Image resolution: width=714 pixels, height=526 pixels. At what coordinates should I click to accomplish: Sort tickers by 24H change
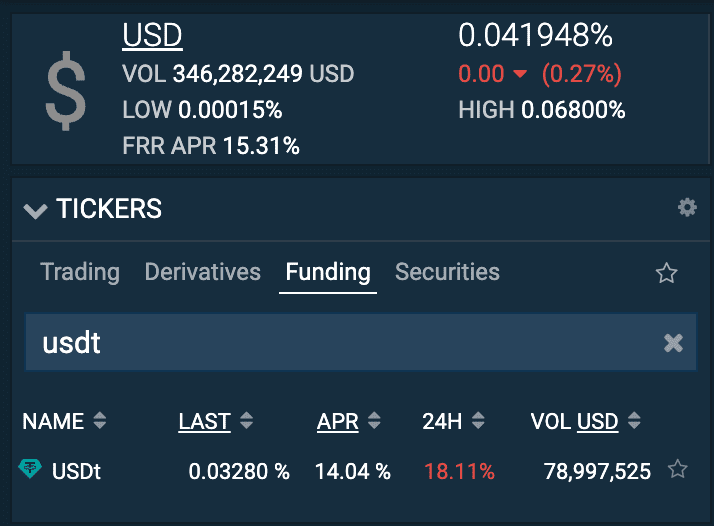click(x=453, y=422)
